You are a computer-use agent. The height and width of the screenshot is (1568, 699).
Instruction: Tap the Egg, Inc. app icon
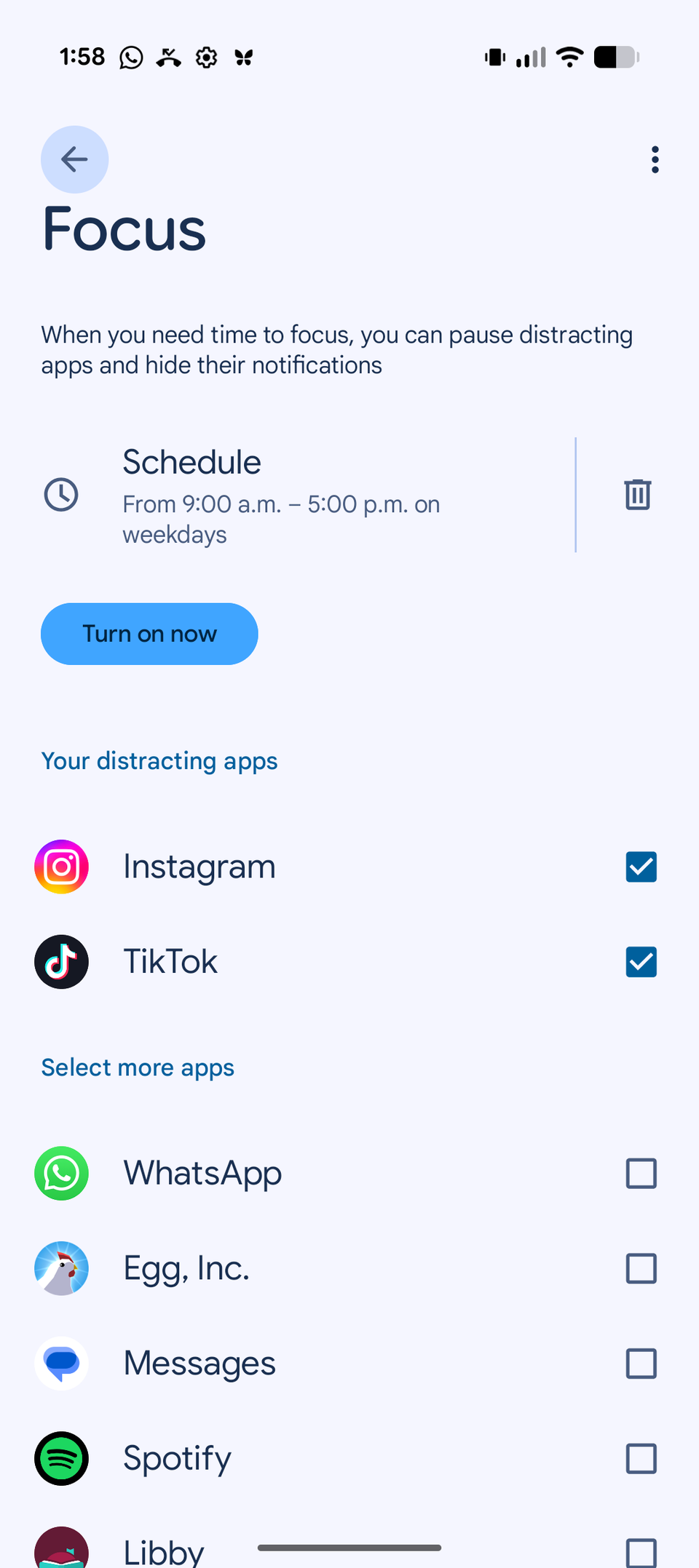[61, 1268]
